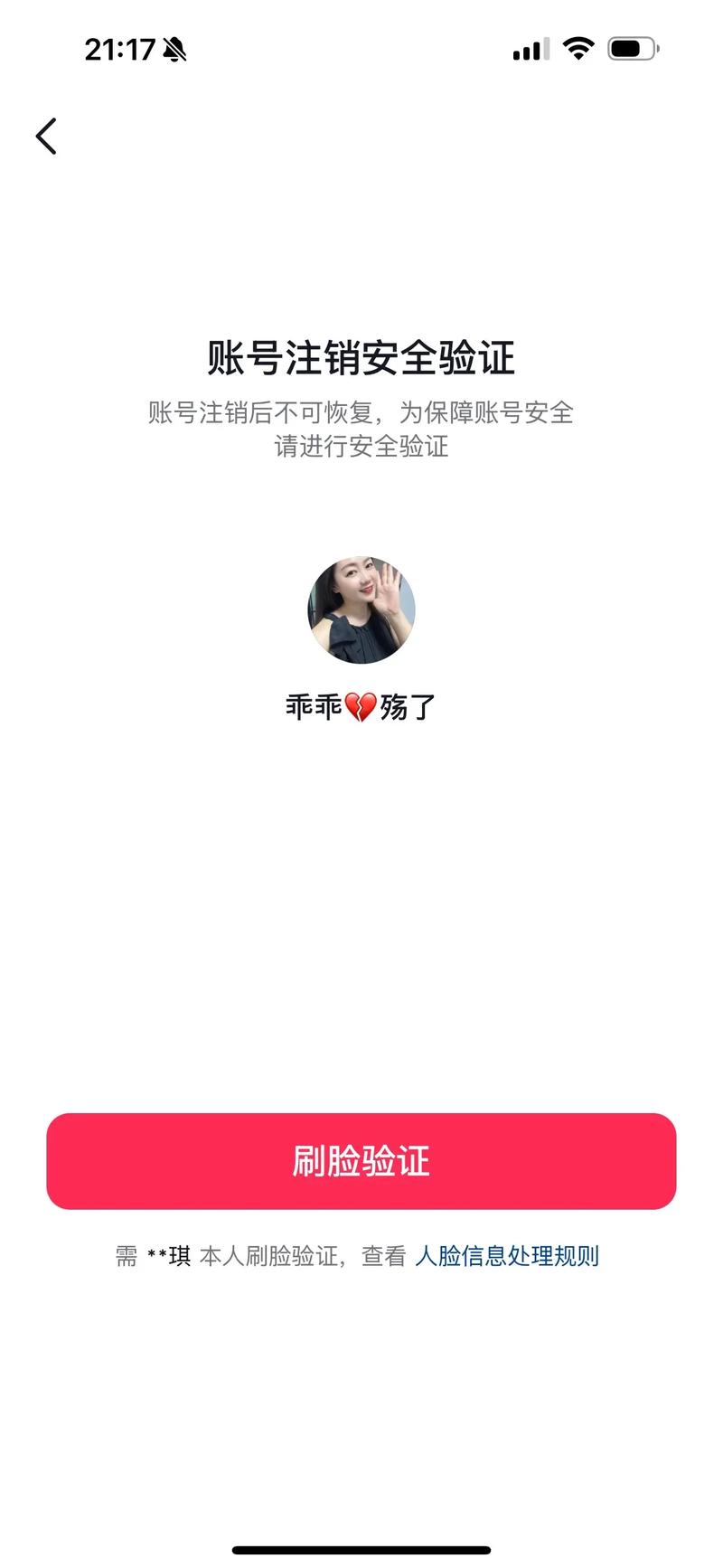This screenshot has width=723, height=1568.
Task: Tap the account deletion warning text
Action: 361,415
